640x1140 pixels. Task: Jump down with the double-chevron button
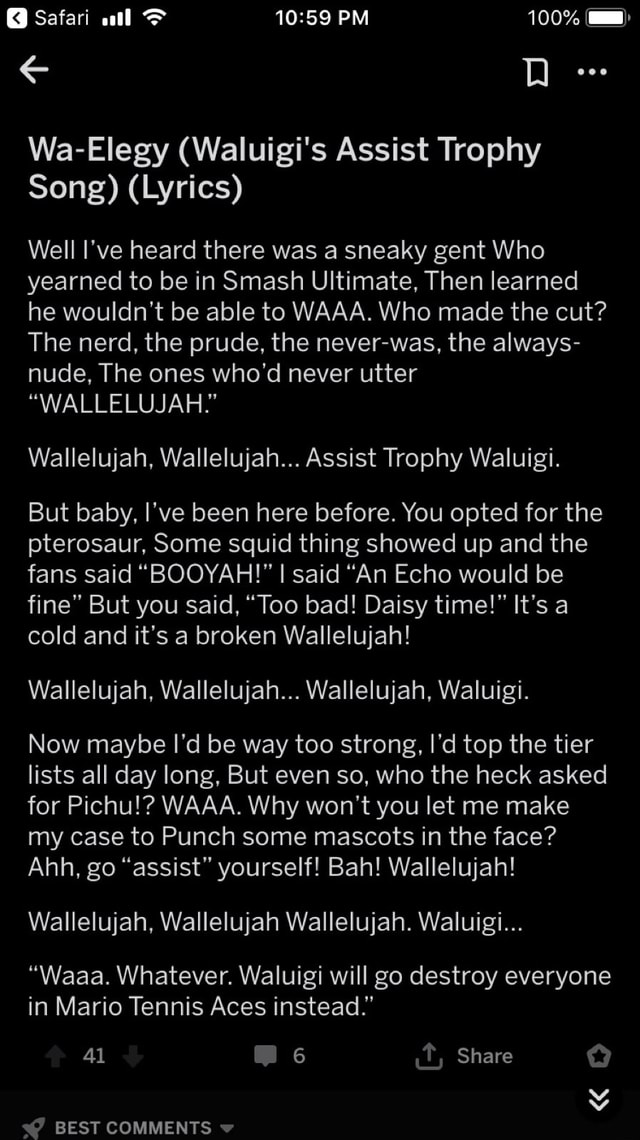[x=599, y=1100]
